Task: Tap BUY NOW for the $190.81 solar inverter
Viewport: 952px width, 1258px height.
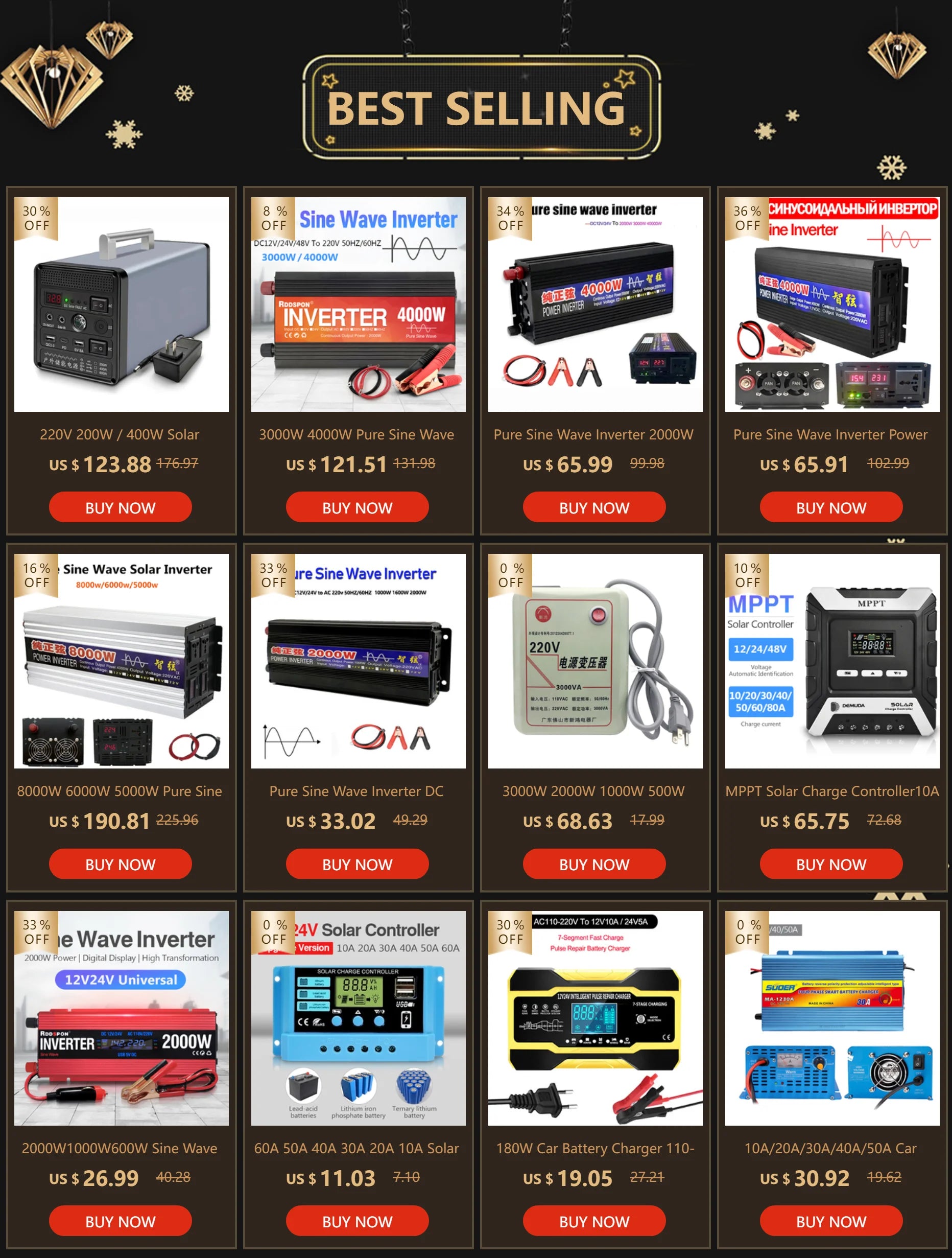Action: pyautogui.click(x=120, y=864)
